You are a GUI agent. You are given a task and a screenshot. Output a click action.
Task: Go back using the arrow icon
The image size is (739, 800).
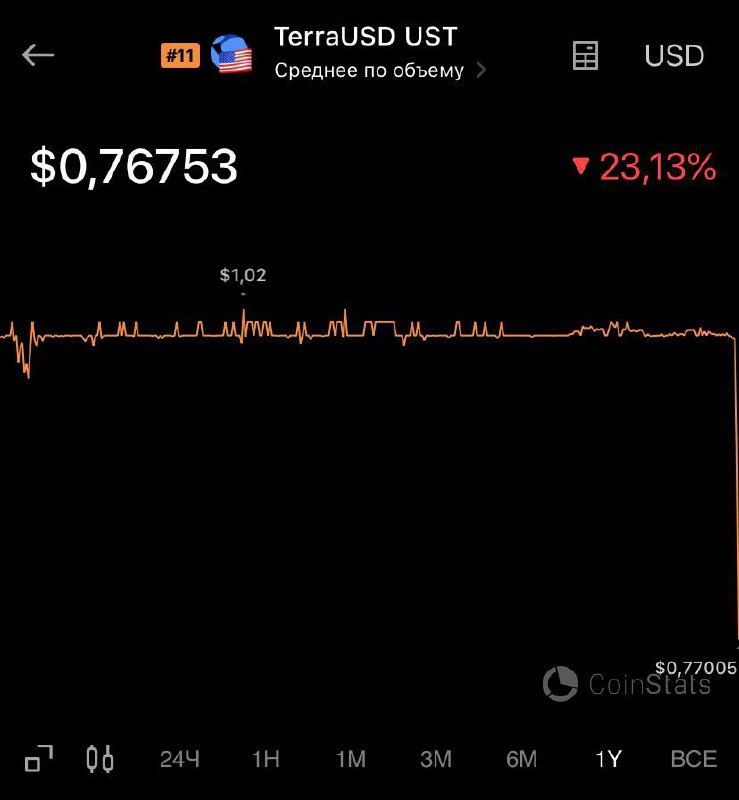[38, 55]
